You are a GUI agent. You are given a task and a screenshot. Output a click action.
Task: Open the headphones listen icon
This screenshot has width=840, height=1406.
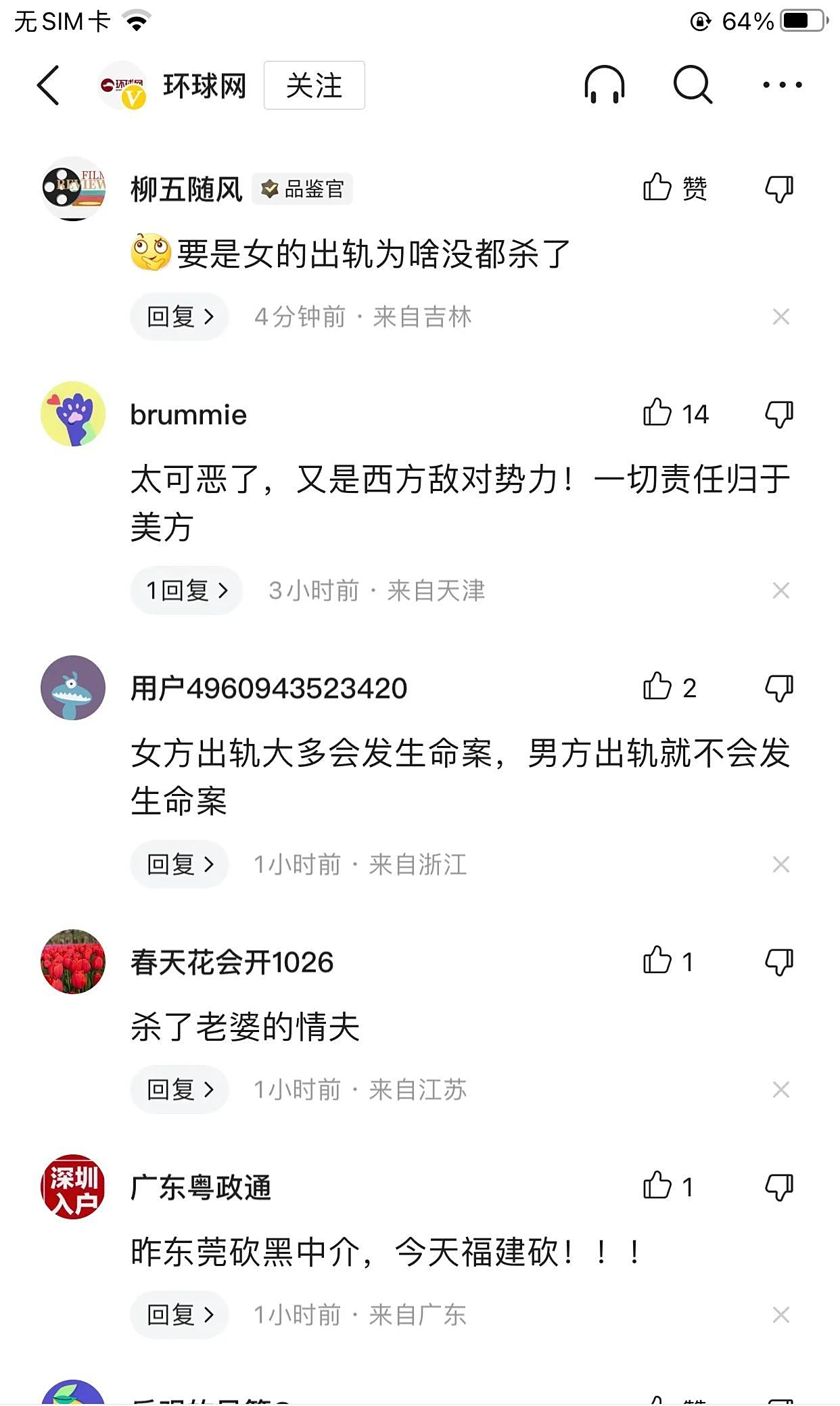pyautogui.click(x=604, y=85)
